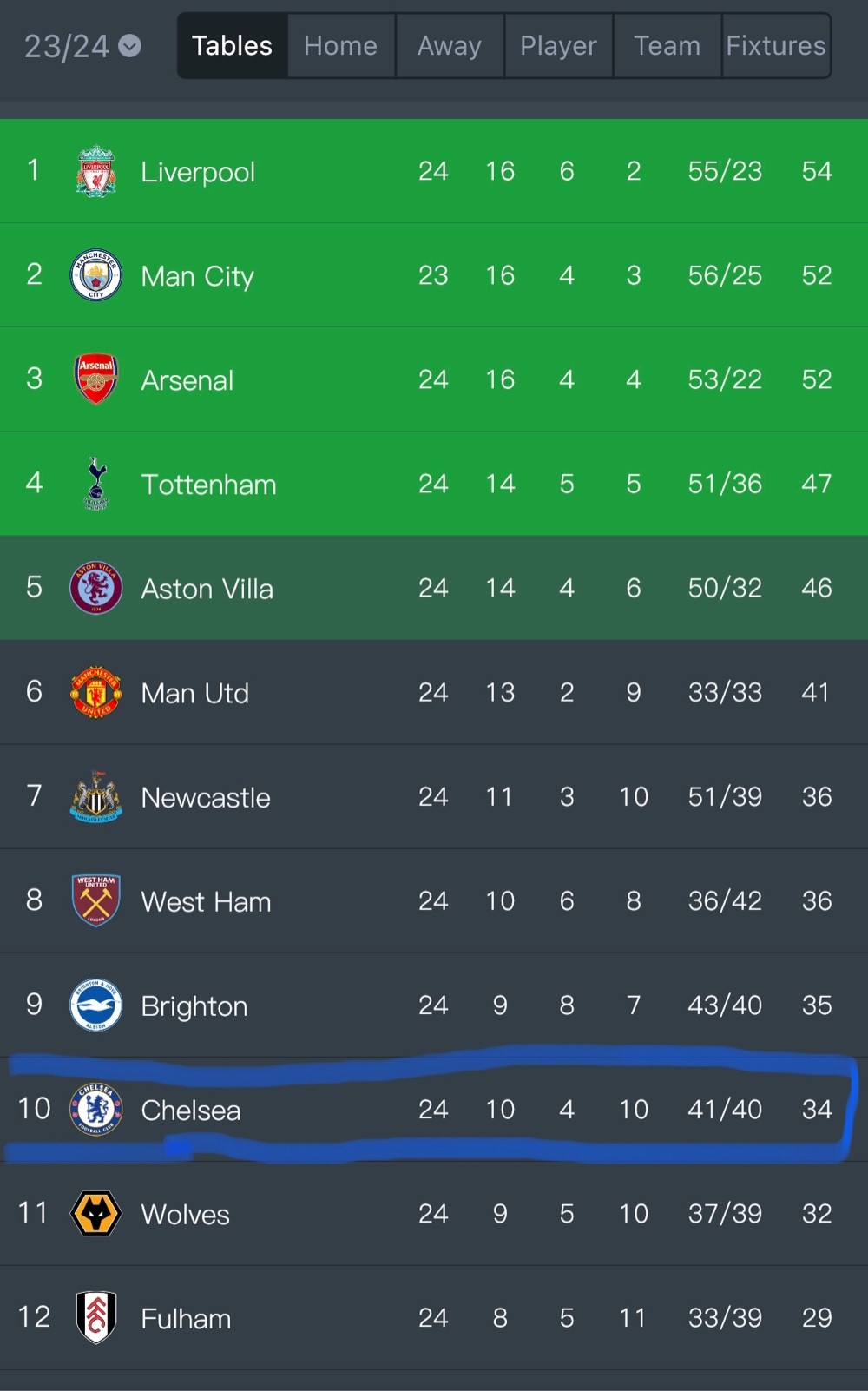
Task: Open the Man City row
Action: click(x=434, y=275)
